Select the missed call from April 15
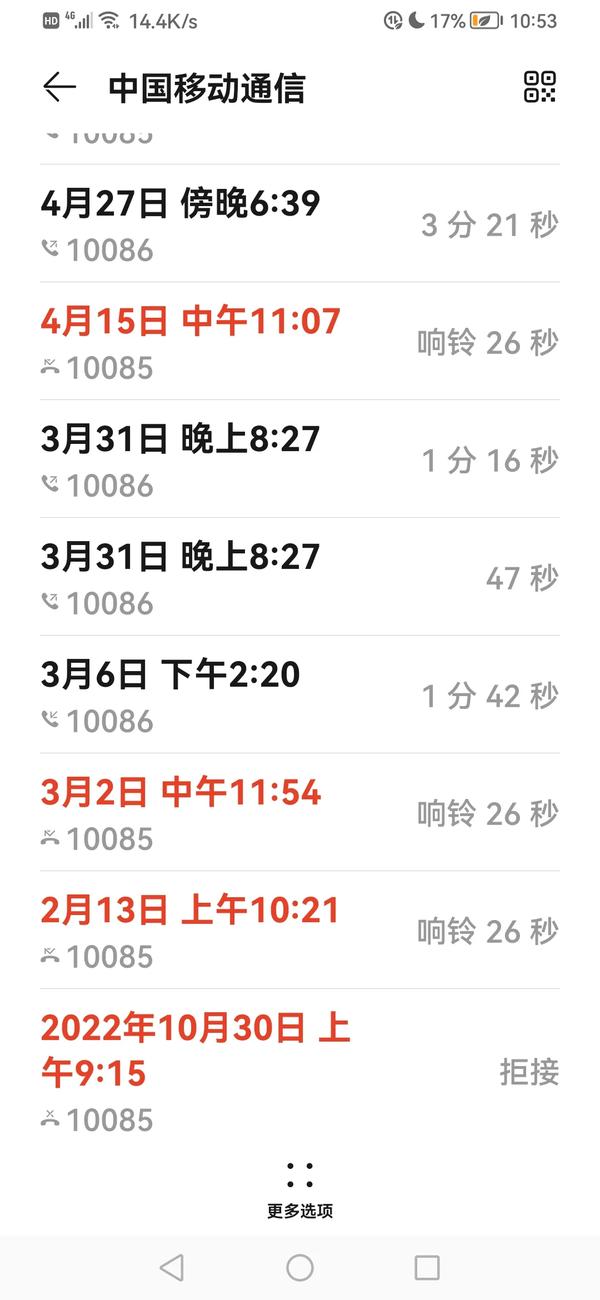The height and width of the screenshot is (1300, 600). 300,342
